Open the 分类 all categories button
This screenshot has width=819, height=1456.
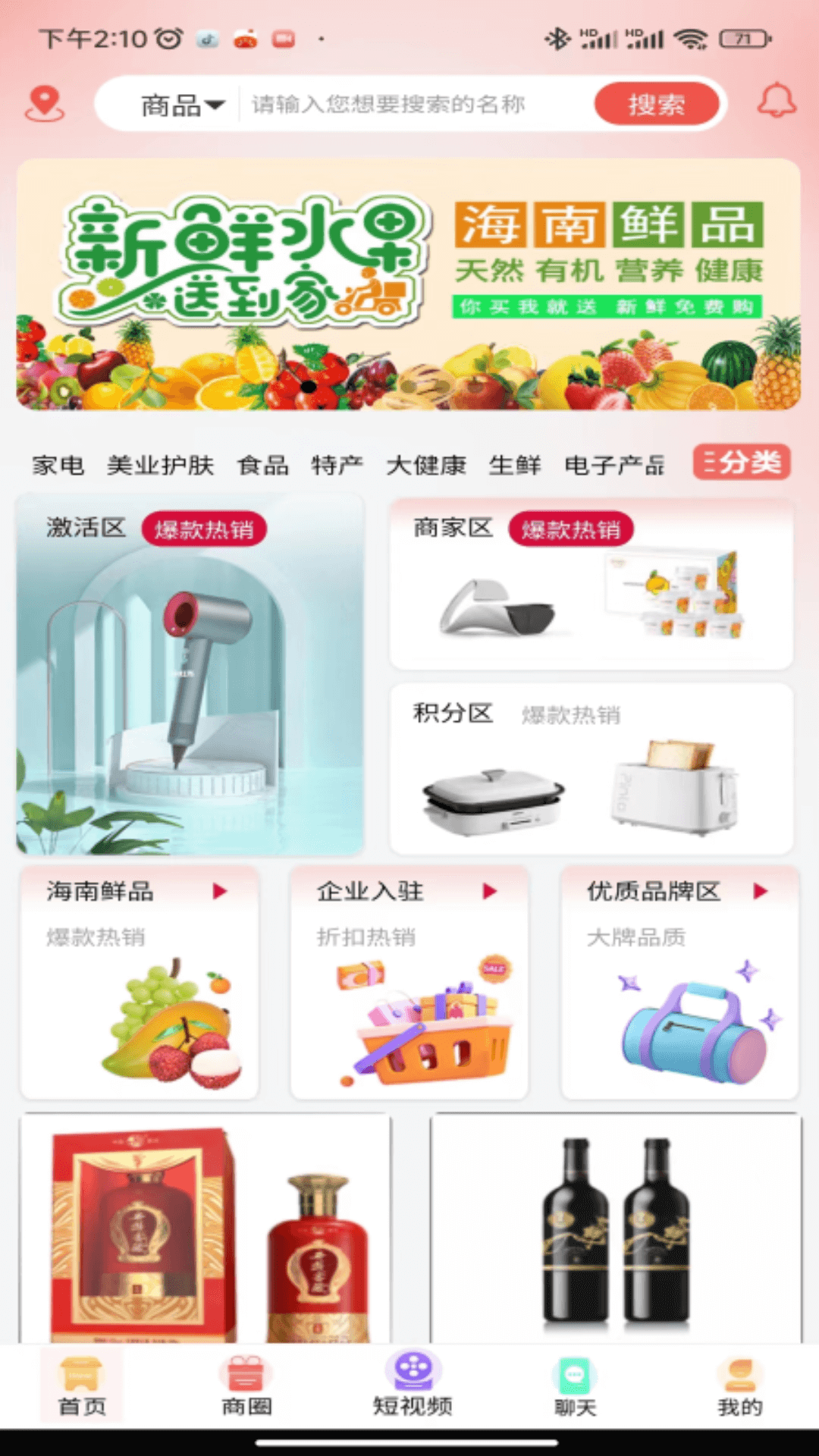(x=741, y=462)
